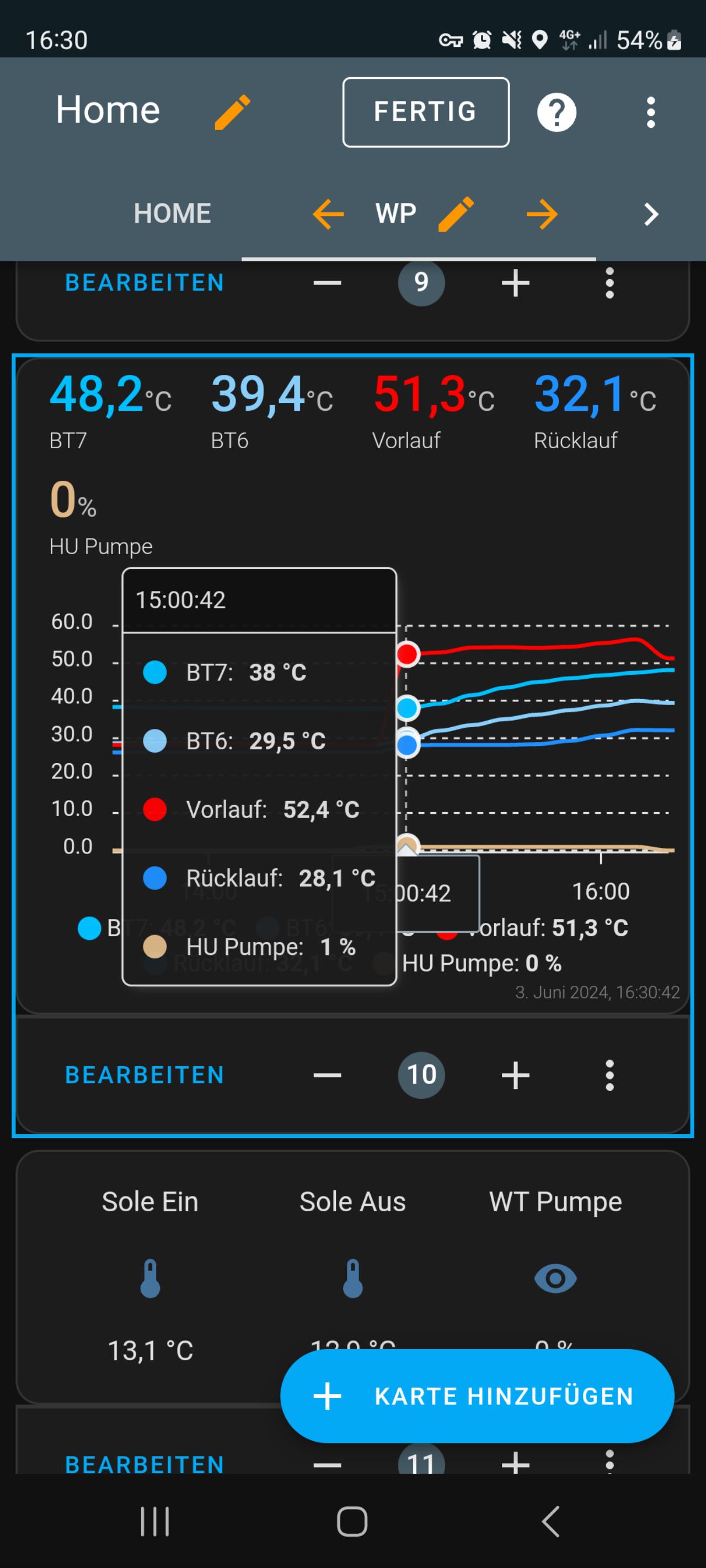Show more tabs with chevron arrow
706x1568 pixels.
(x=650, y=214)
